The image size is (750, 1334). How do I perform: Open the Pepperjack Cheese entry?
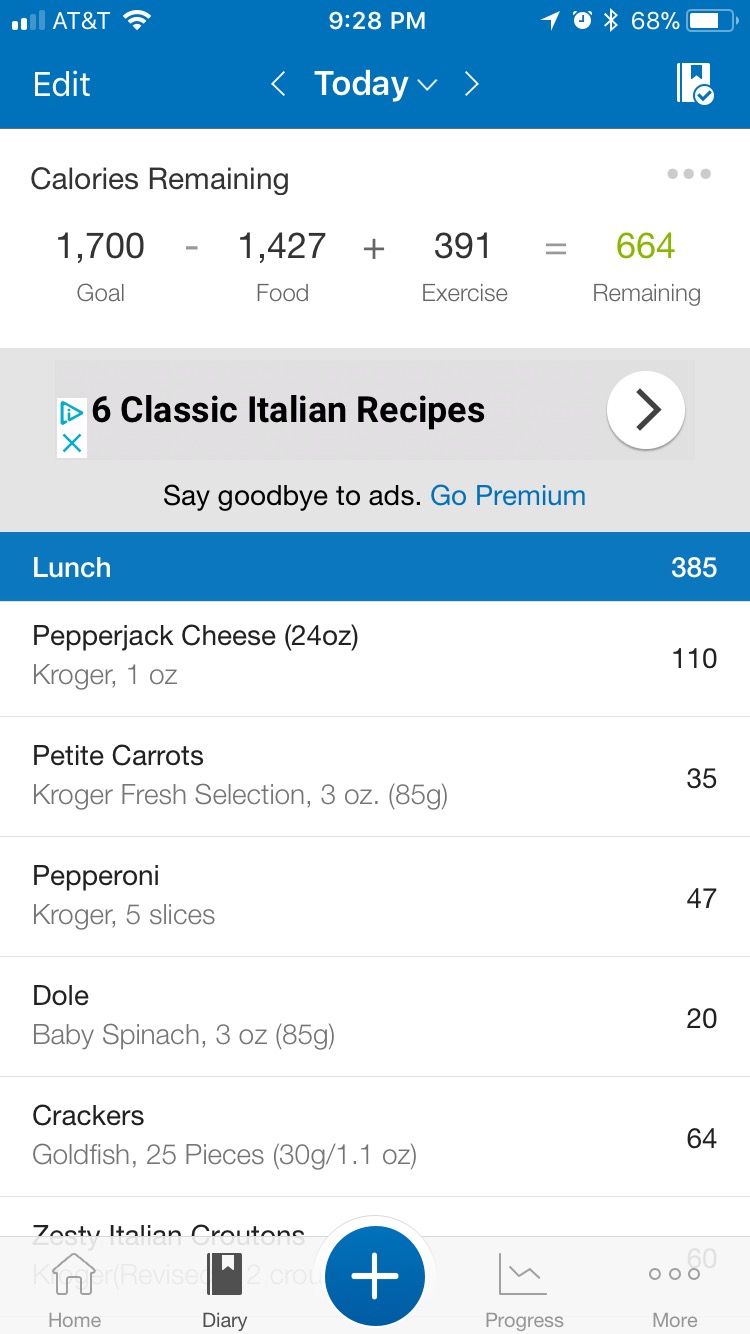pyautogui.click(x=375, y=657)
